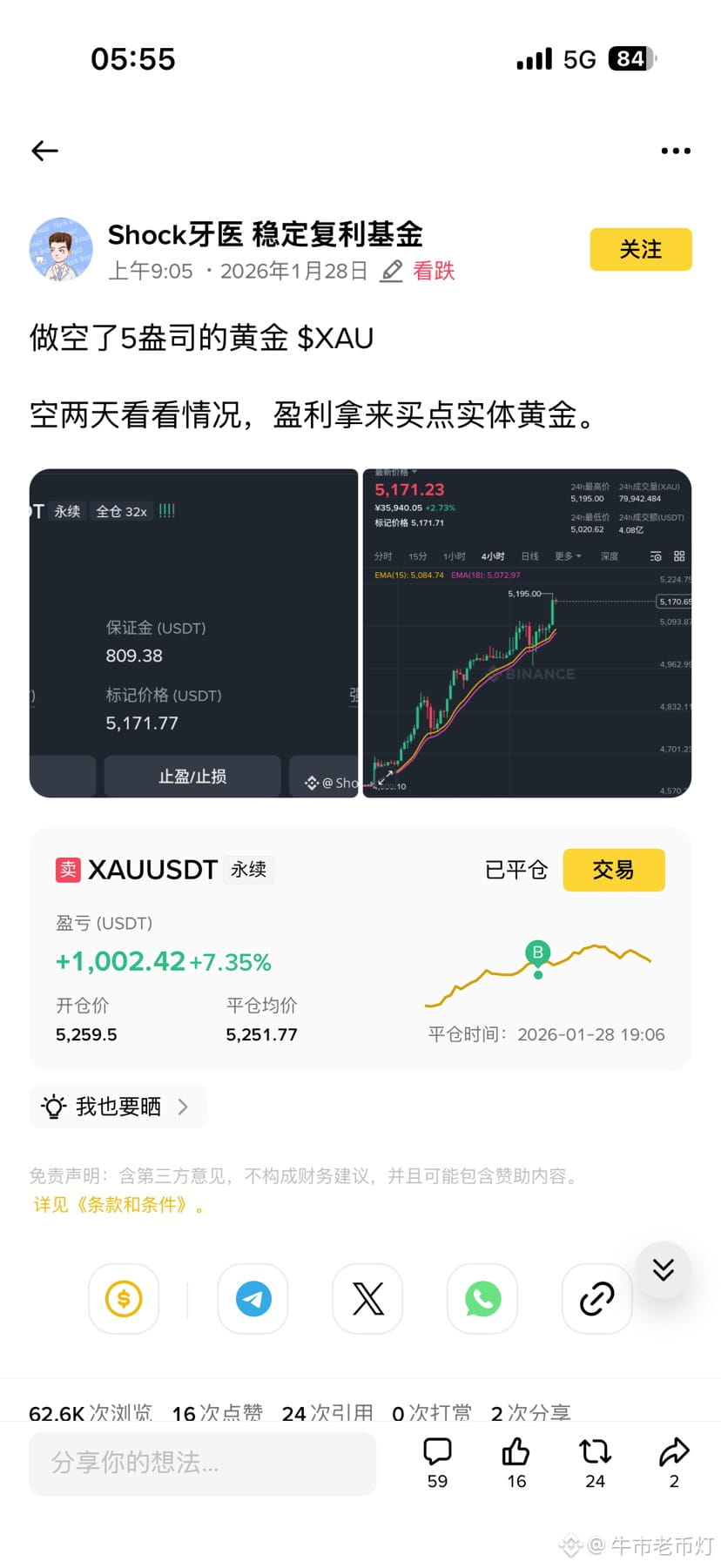
Task: Write a comment in 分享你的想法 field
Action: (202, 1463)
